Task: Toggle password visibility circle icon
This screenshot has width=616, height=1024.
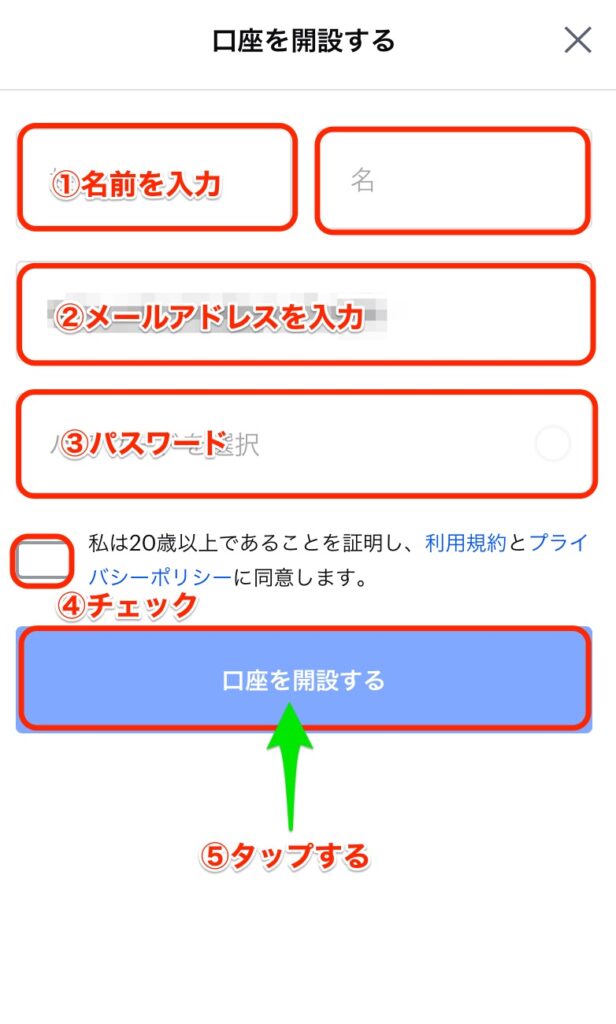Action: [552, 443]
